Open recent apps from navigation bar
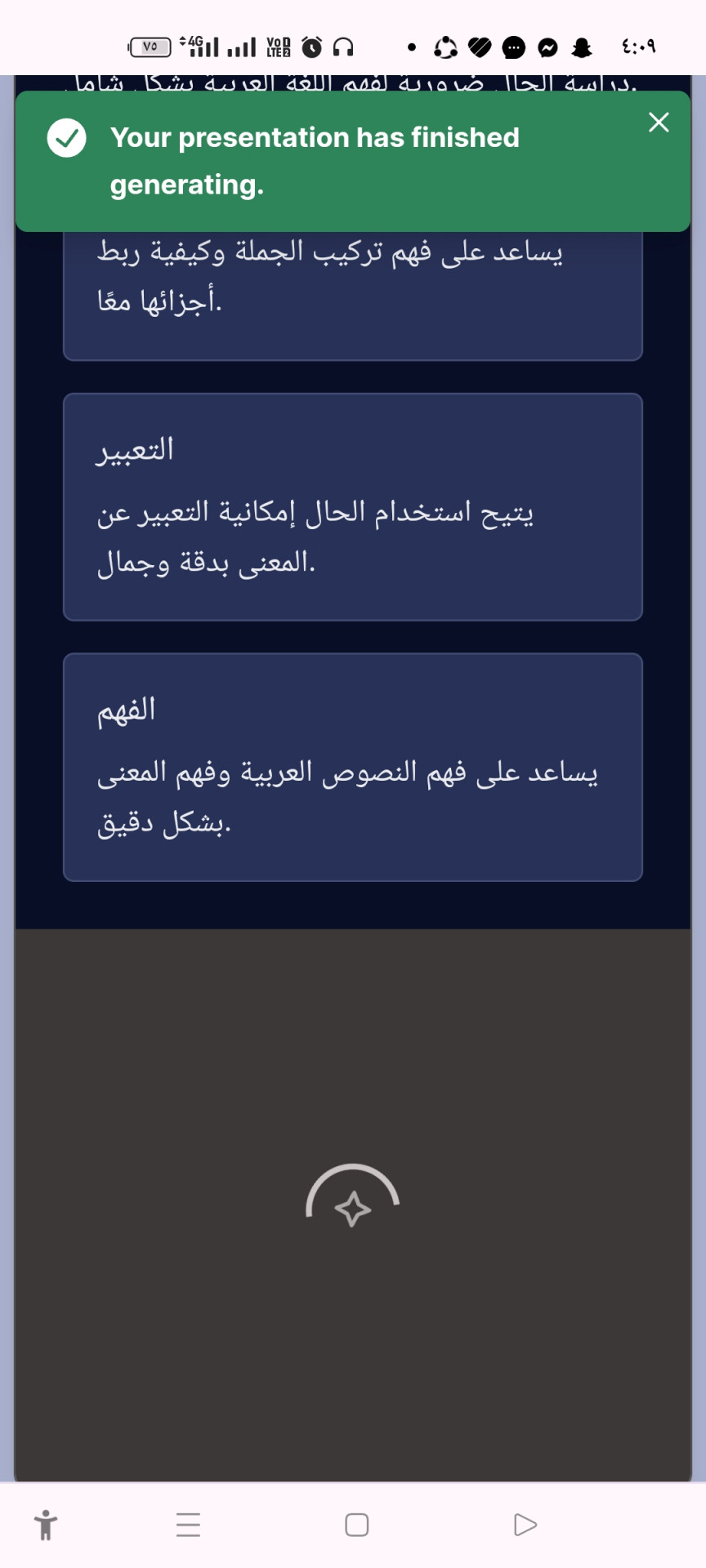The image size is (706, 1568). tap(188, 1525)
